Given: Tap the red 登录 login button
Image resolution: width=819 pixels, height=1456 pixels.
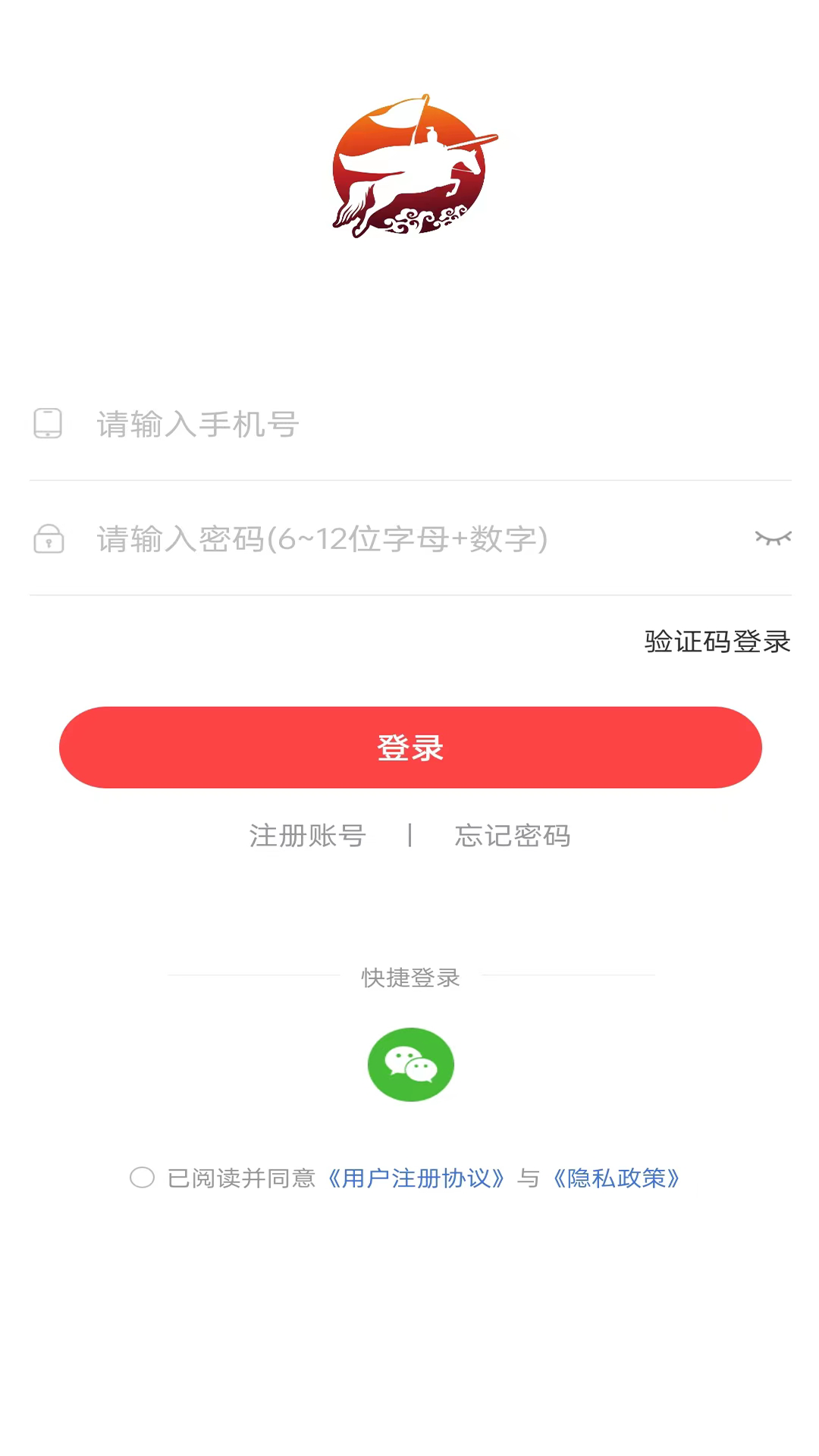Looking at the screenshot, I should [x=410, y=748].
